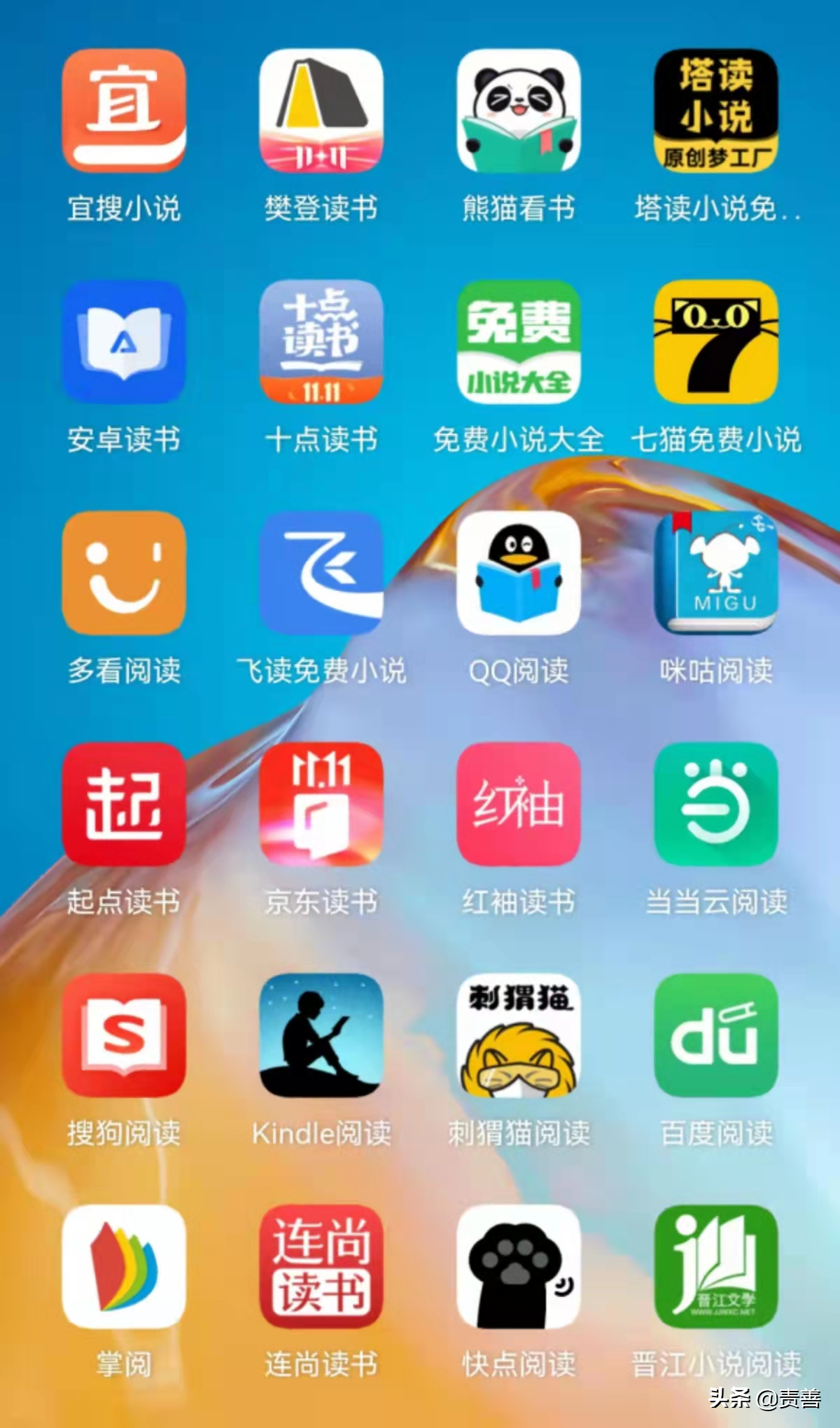The width and height of the screenshot is (840, 1428).
Task: Launch 十点读书 app
Action: tap(321, 342)
